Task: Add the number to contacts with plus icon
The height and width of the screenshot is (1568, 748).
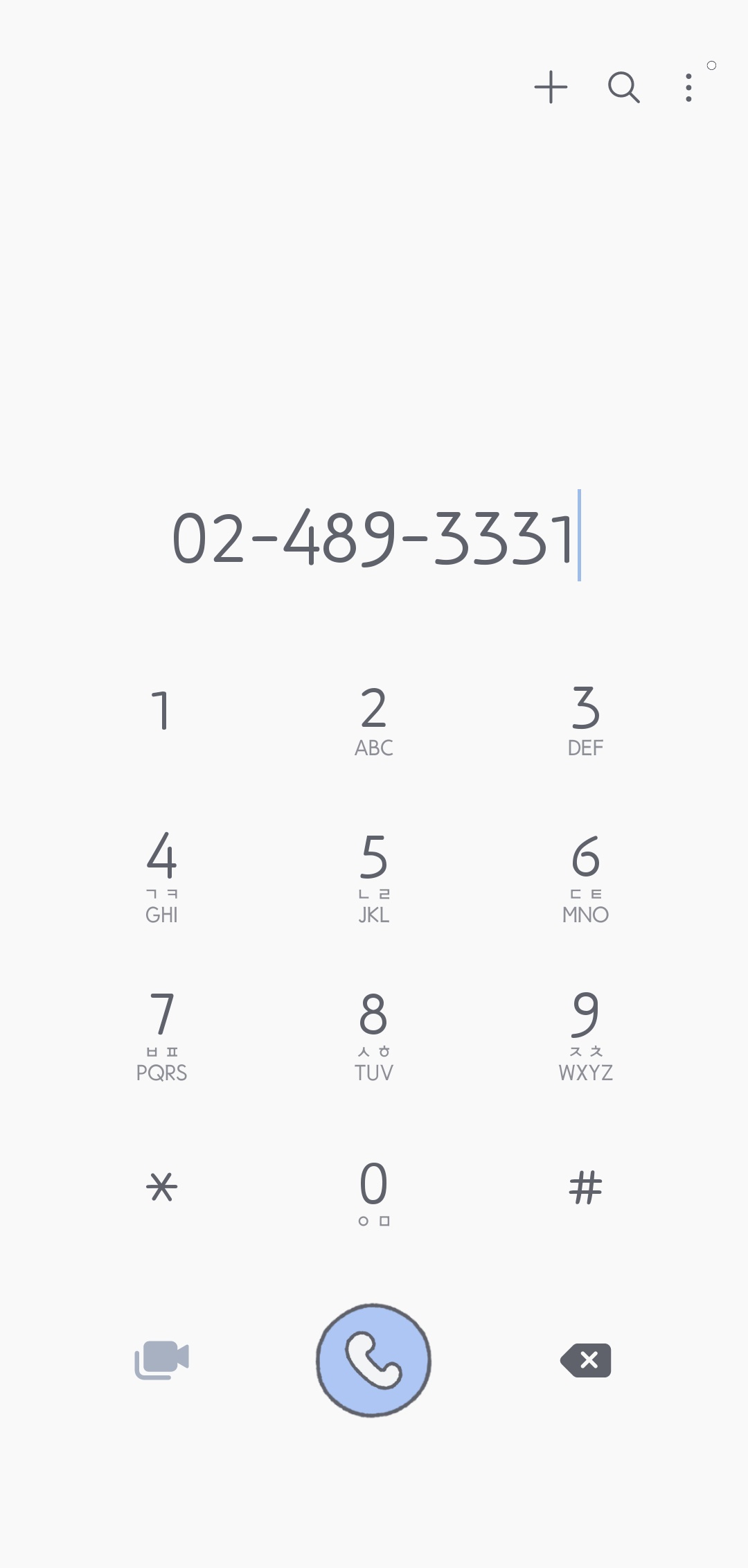Action: [x=551, y=87]
